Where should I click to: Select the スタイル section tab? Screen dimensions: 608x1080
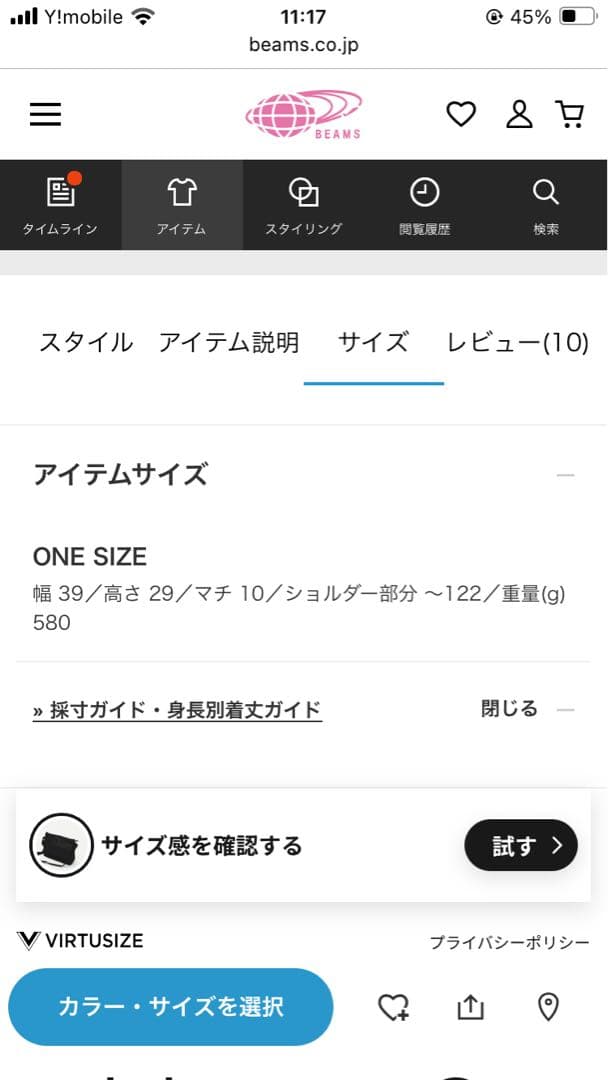point(85,343)
